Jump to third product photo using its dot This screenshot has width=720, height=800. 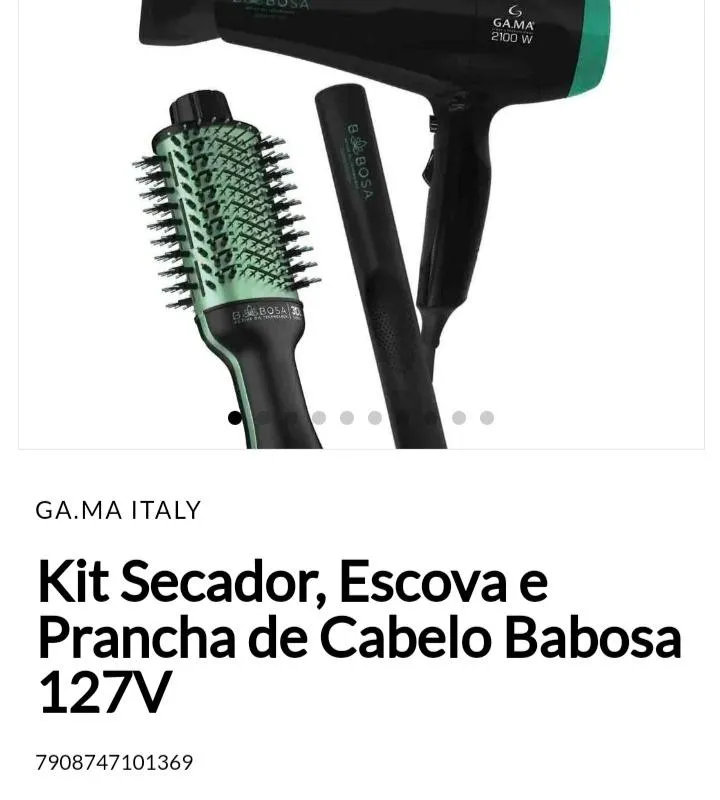click(x=290, y=417)
